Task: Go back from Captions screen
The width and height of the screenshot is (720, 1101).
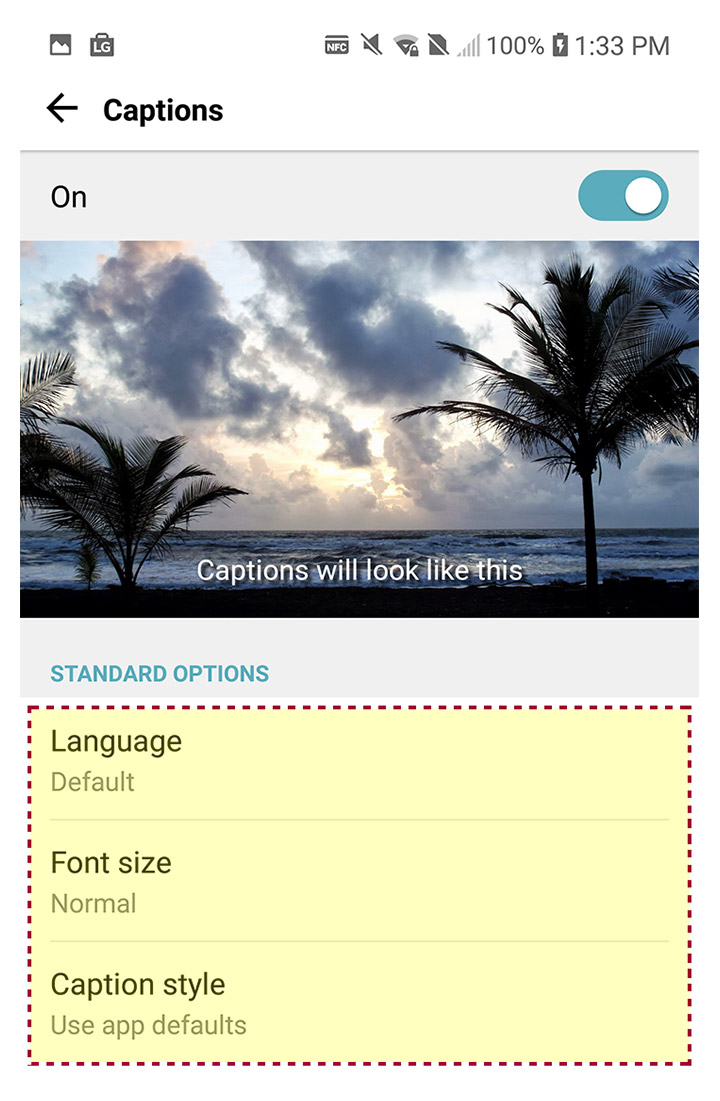Action: pyautogui.click(x=62, y=109)
